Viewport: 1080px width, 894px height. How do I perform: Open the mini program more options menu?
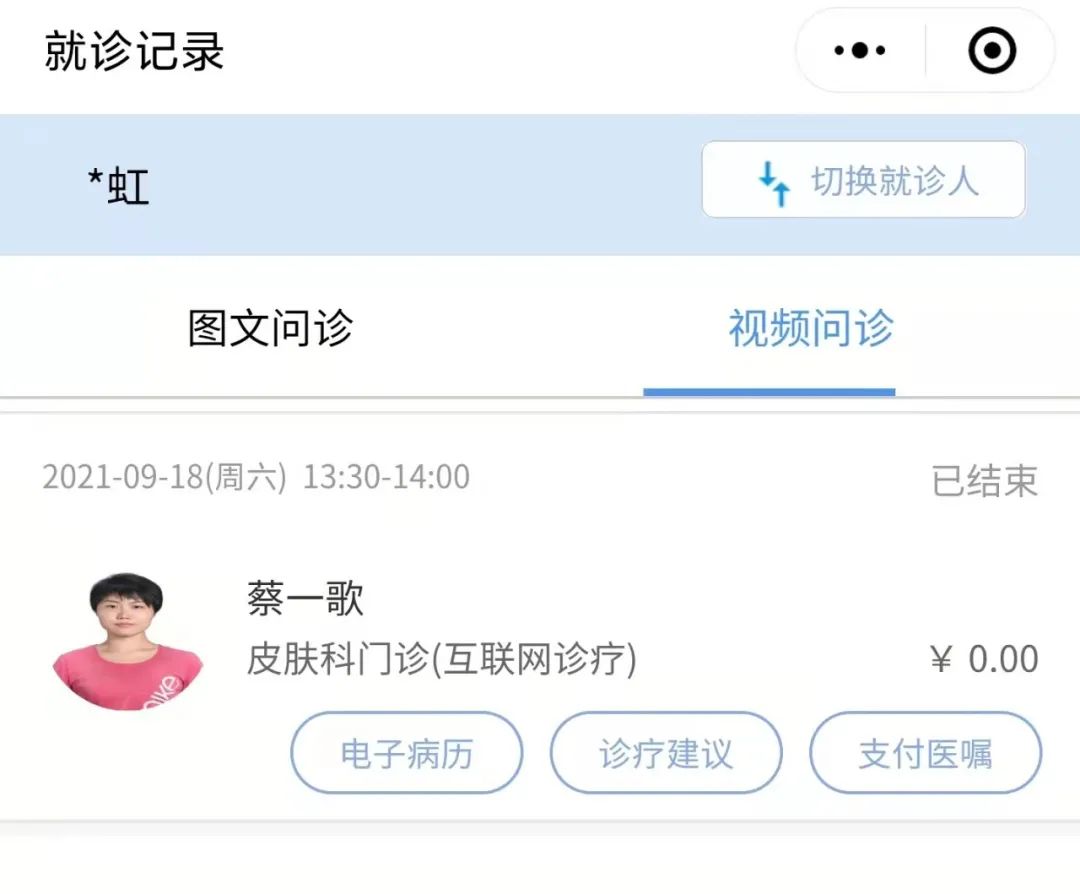click(860, 51)
